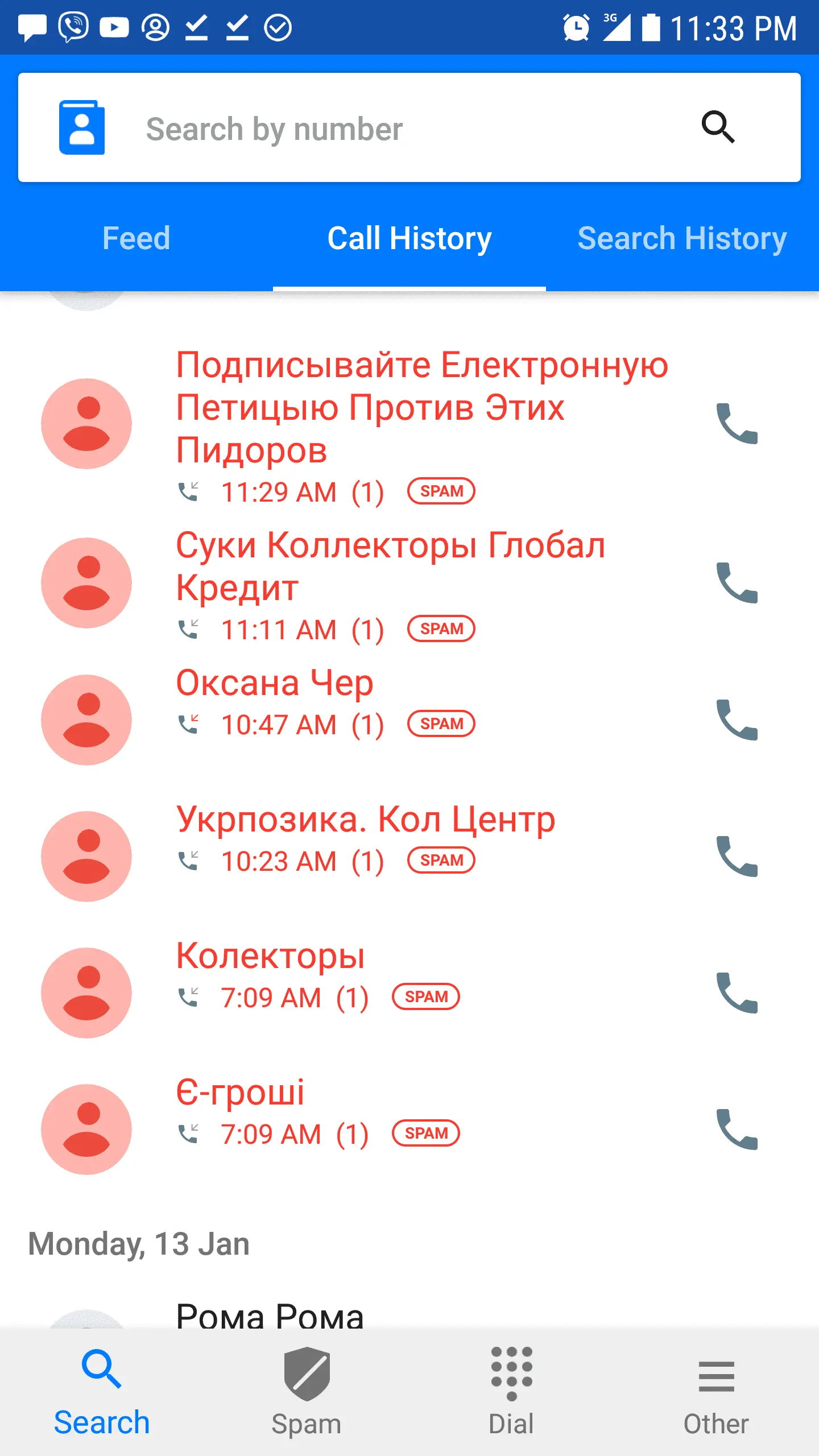819x1456 pixels.
Task: Go to the Spam section
Action: click(307, 1391)
